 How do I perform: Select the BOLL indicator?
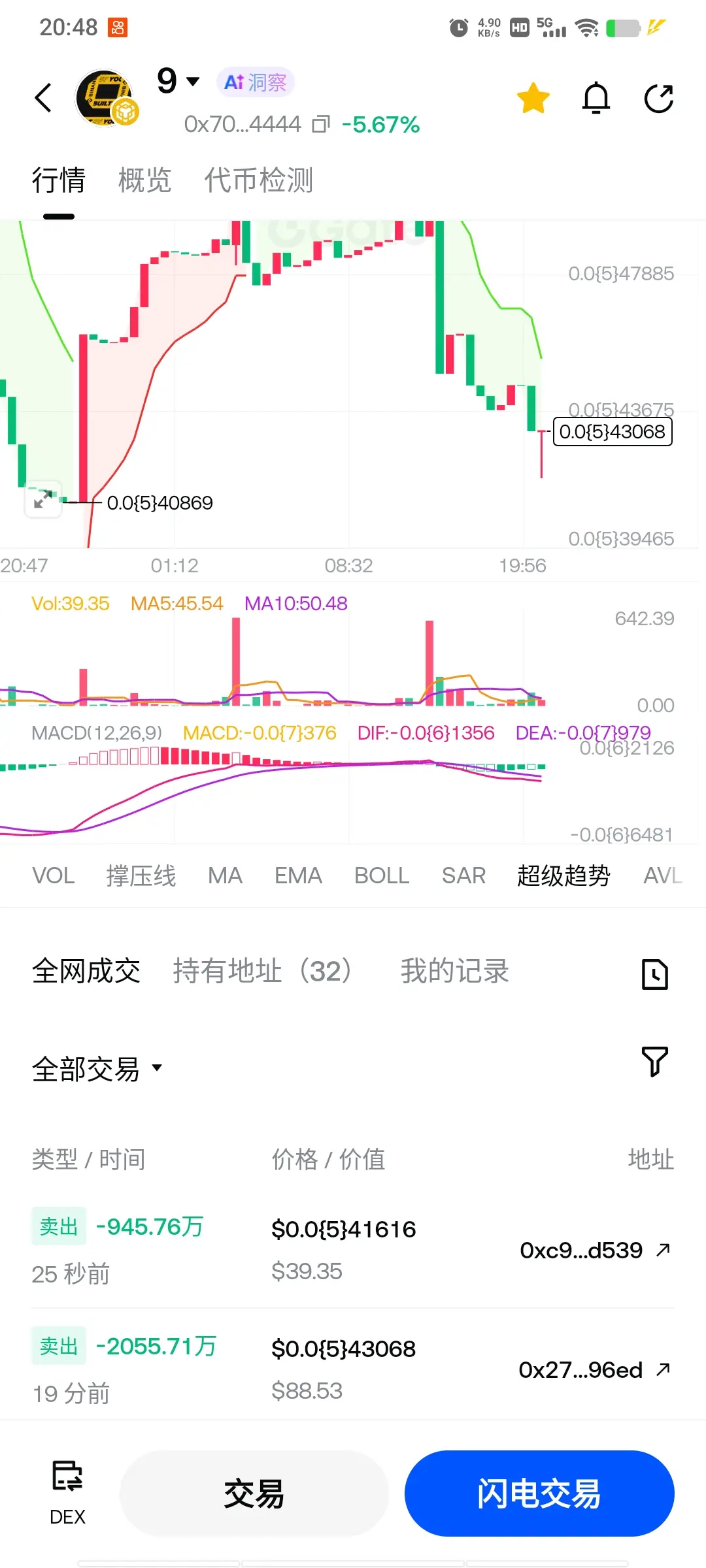[x=382, y=875]
